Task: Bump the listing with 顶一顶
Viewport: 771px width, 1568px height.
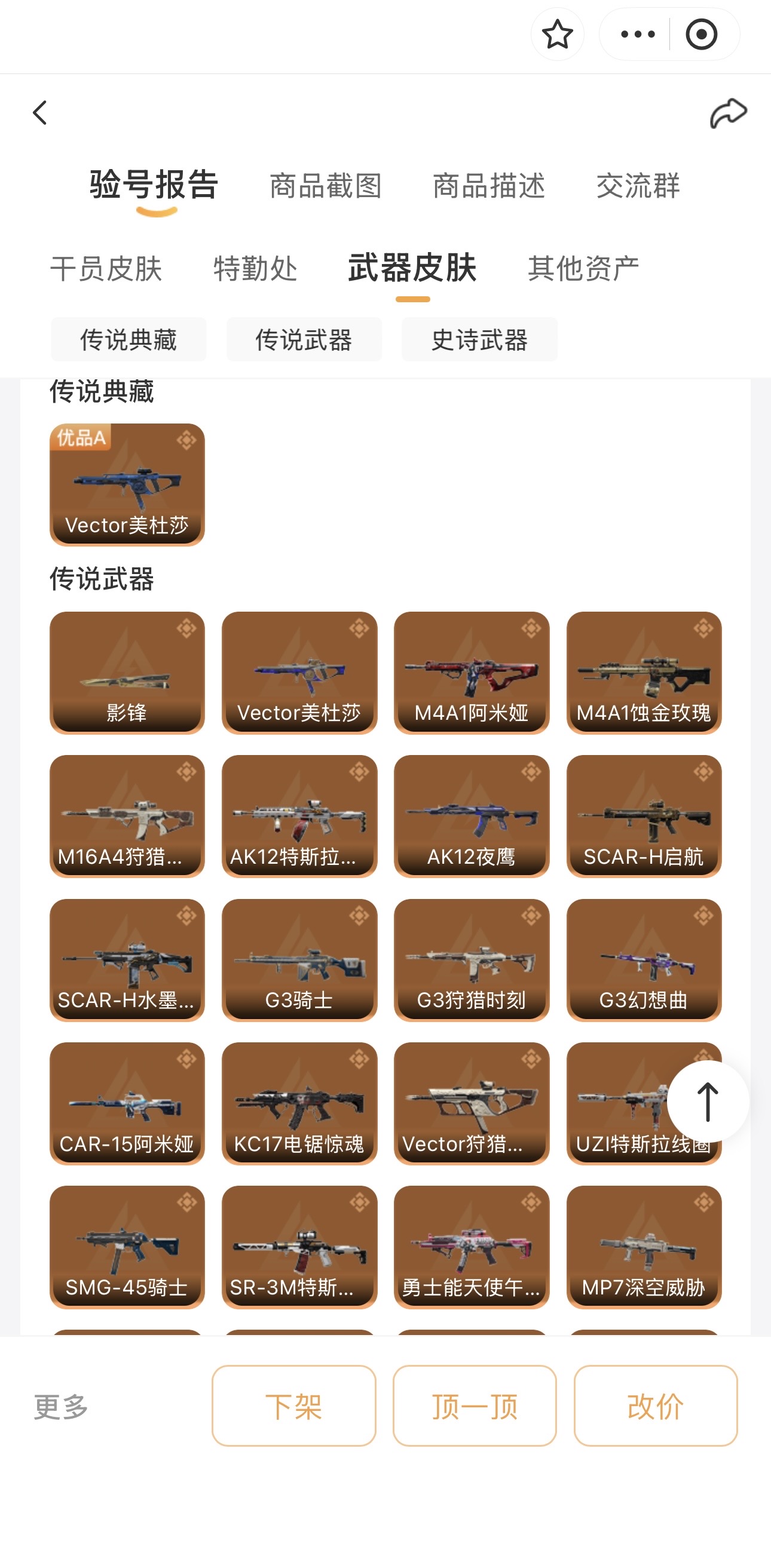Action: pos(475,1406)
